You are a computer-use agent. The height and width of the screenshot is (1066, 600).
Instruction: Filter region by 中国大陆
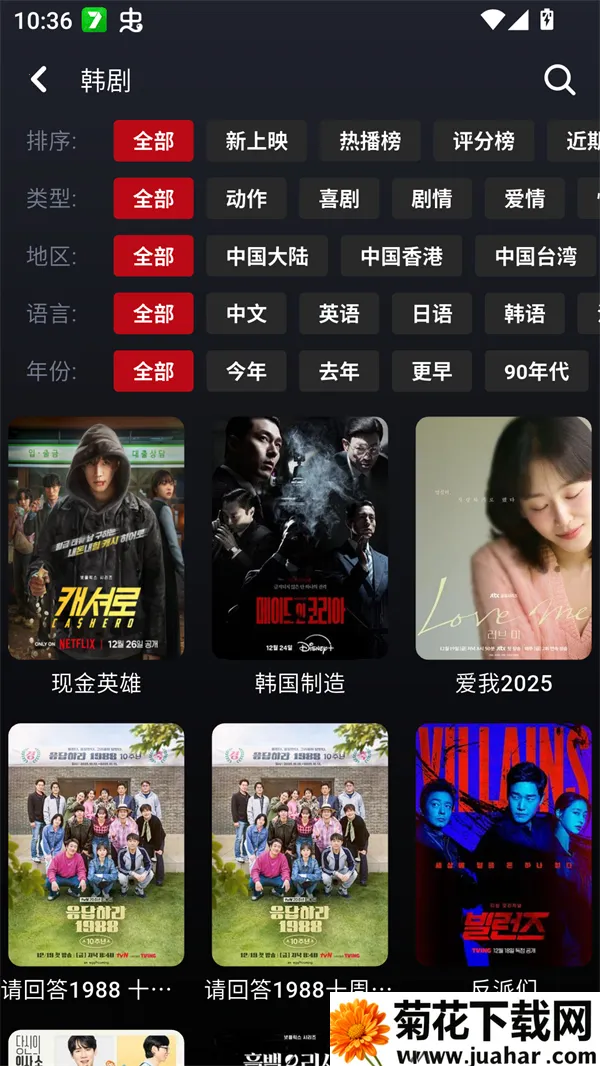267,257
